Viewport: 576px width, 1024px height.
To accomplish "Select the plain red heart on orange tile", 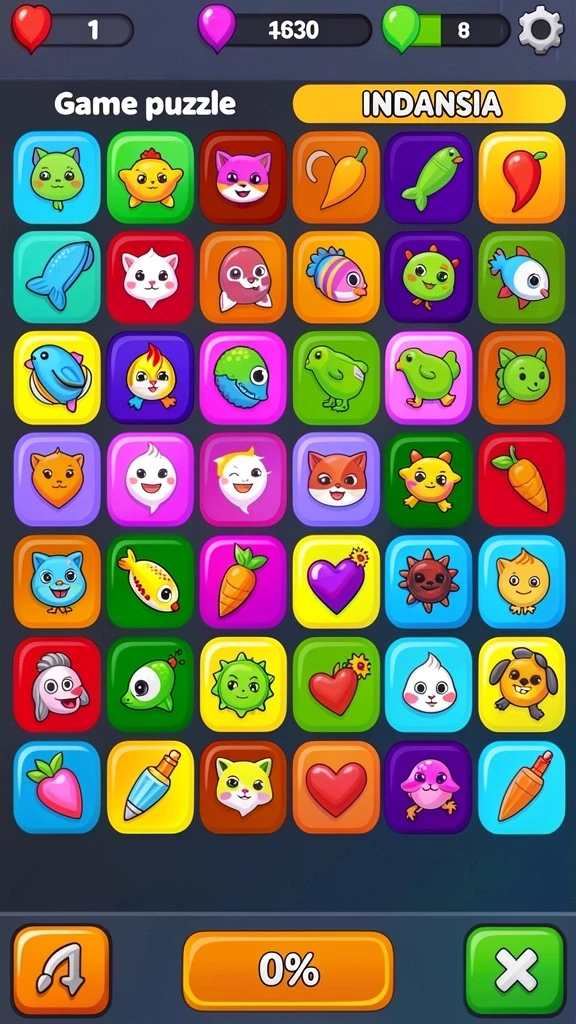I will click(x=336, y=788).
